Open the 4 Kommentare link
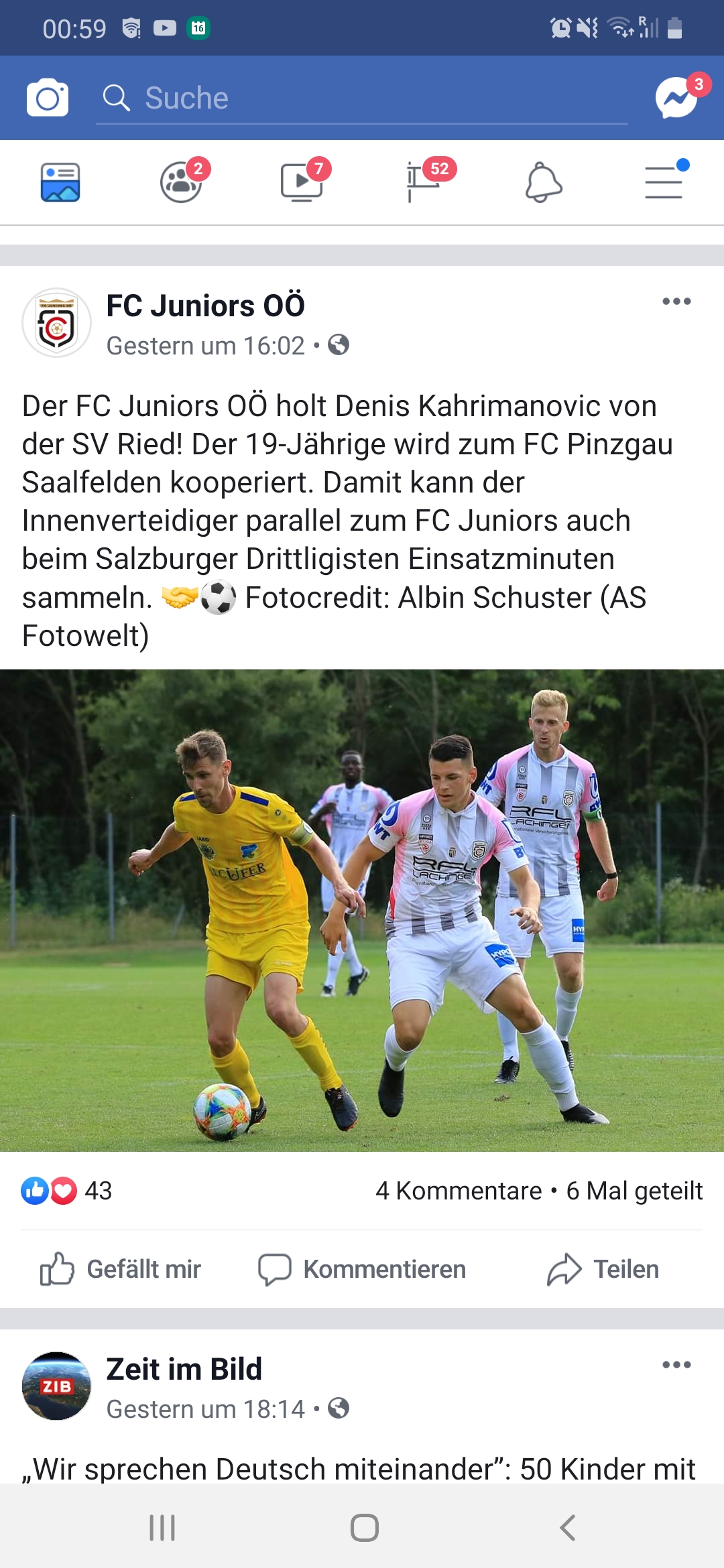724x1568 pixels. pos(459,1191)
